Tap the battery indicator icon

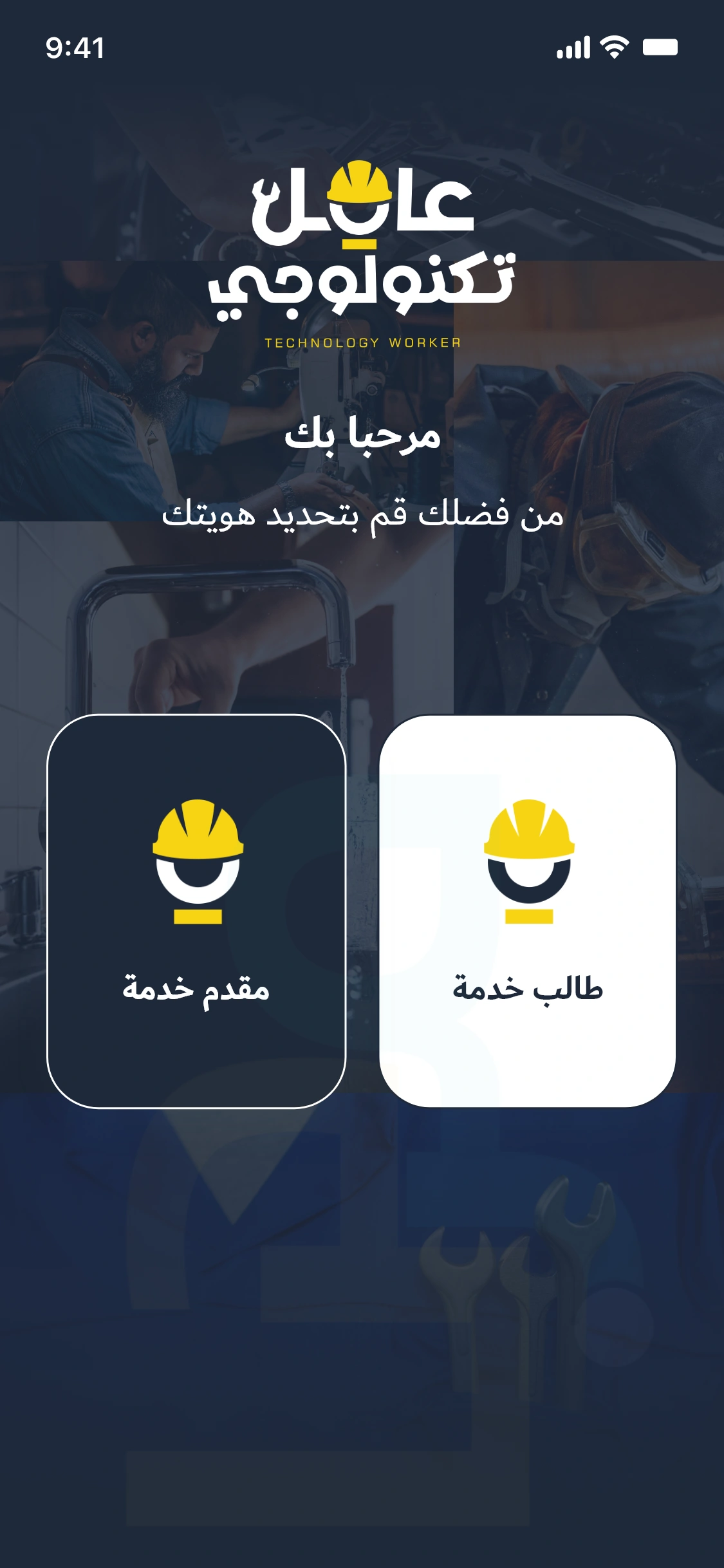(x=660, y=46)
